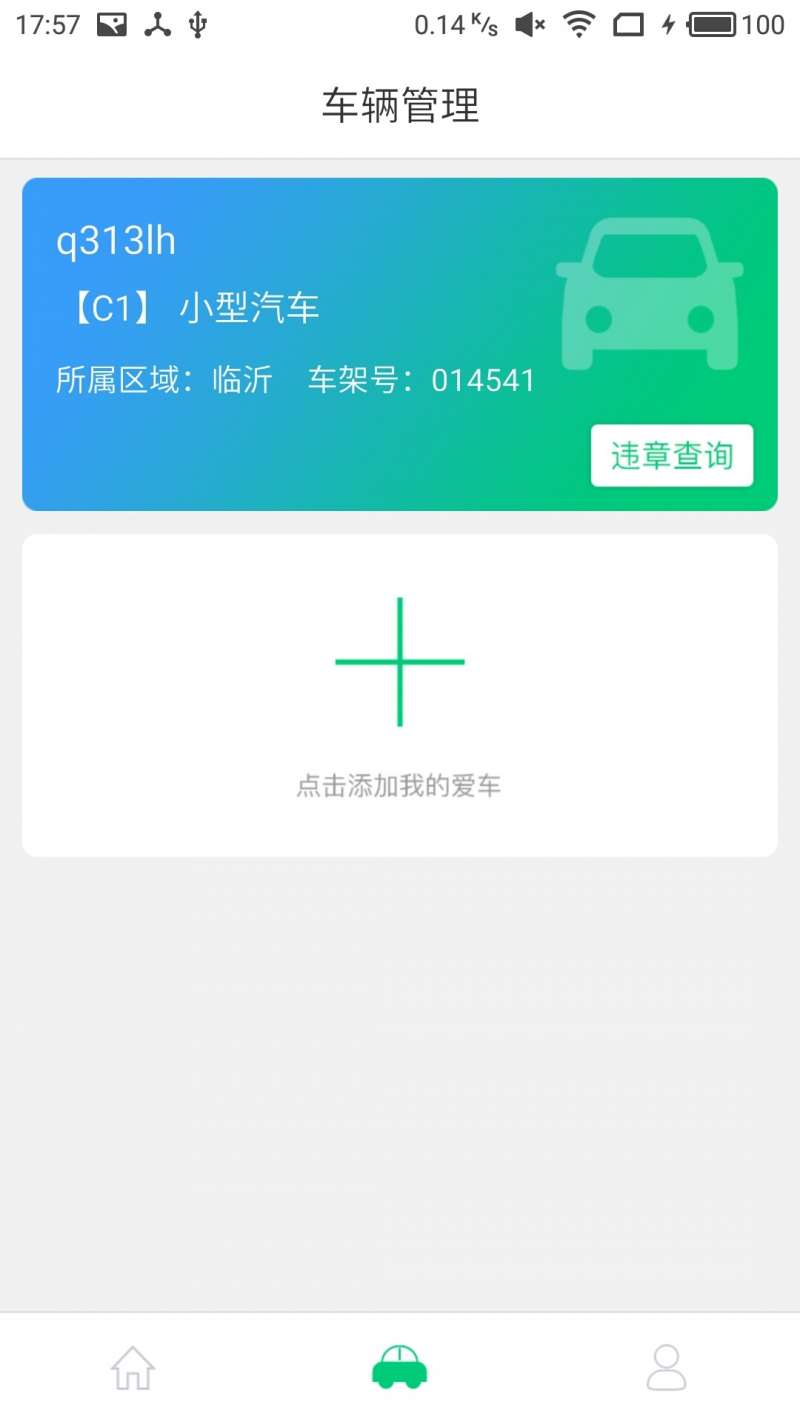Viewport: 800px width, 1422px height.
Task: Switch to the profile tab
Action: pyautogui.click(x=666, y=1367)
